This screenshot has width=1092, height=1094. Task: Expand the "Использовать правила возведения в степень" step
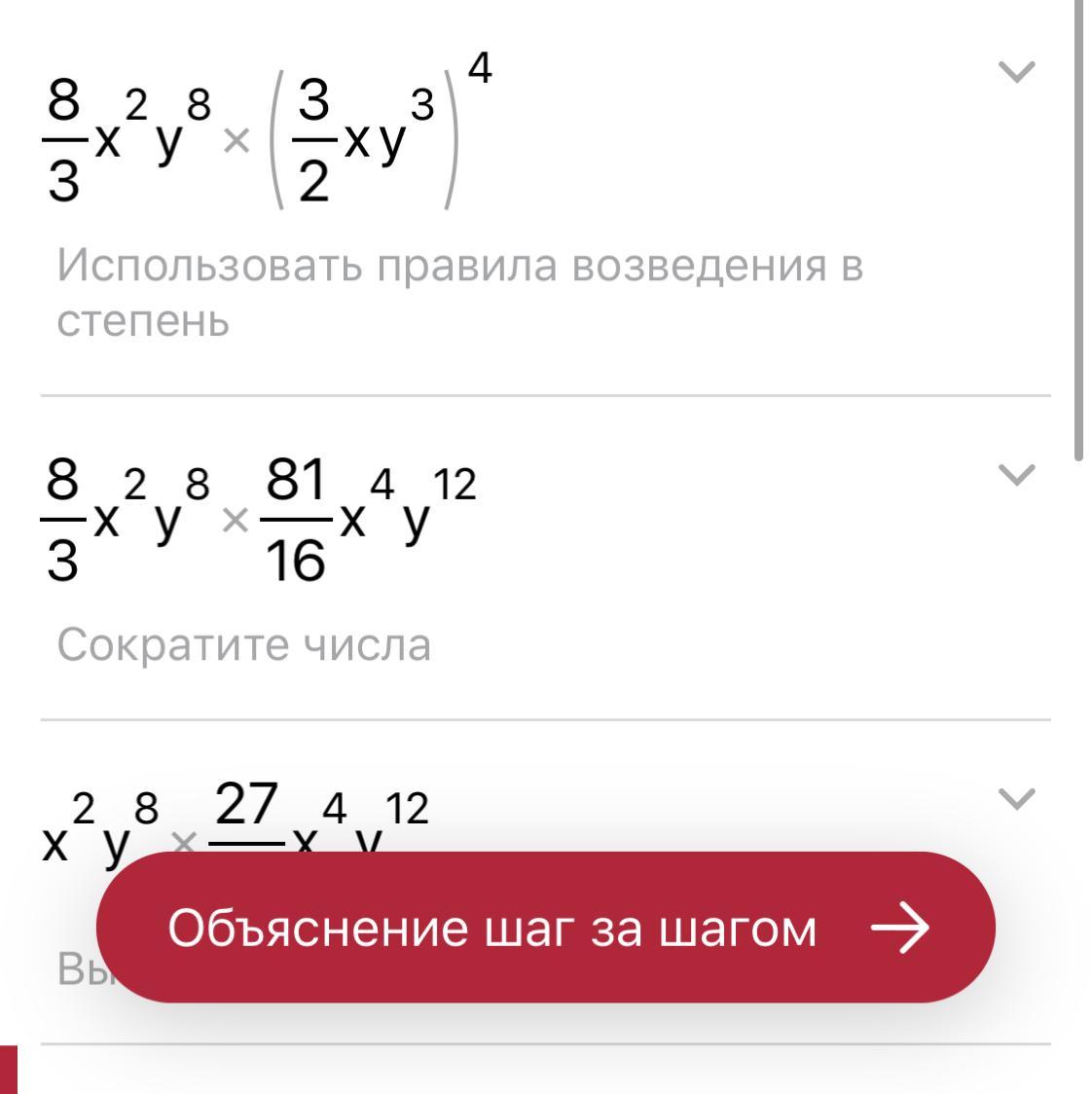(x=1016, y=72)
